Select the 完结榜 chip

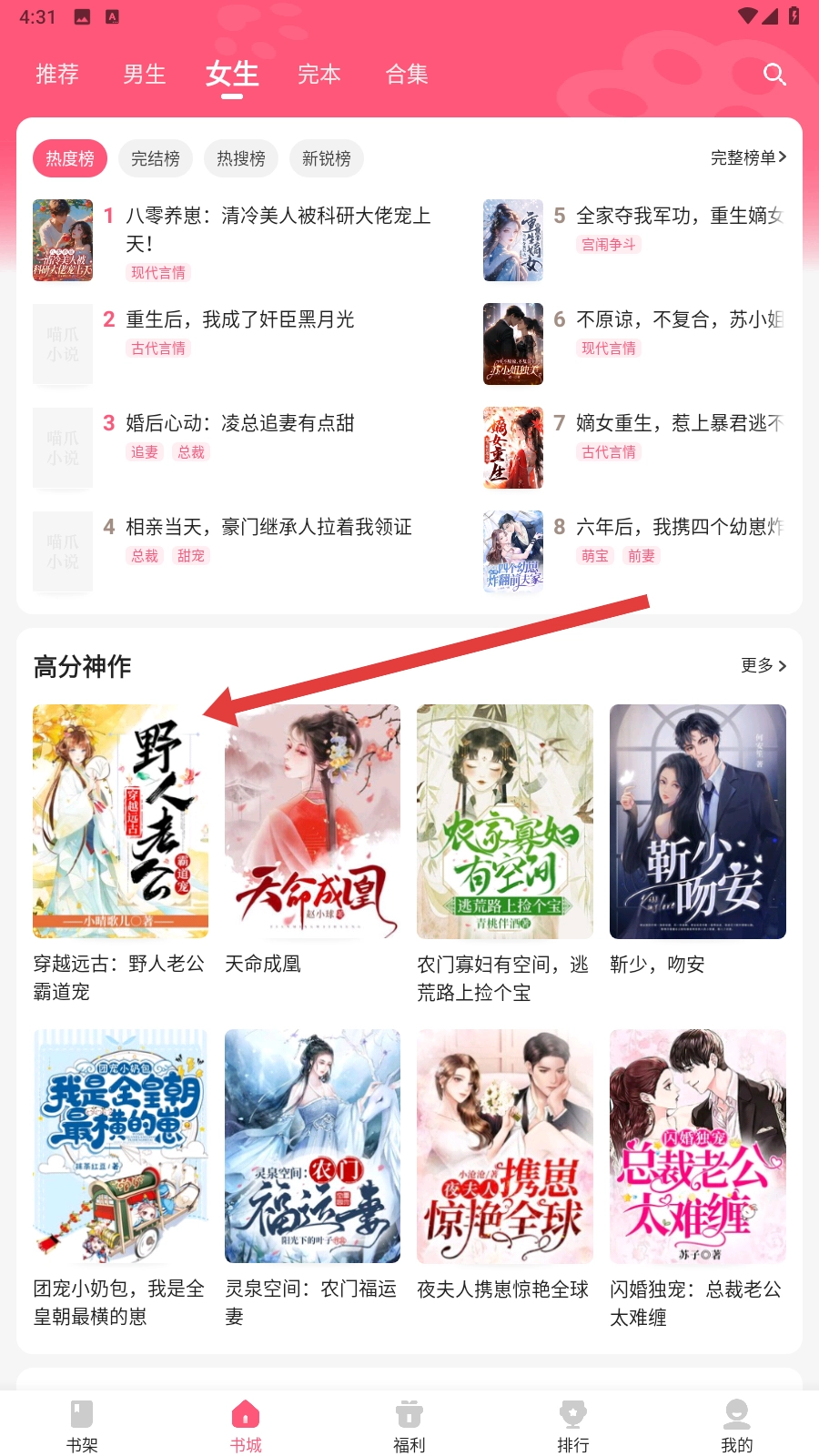(x=156, y=158)
